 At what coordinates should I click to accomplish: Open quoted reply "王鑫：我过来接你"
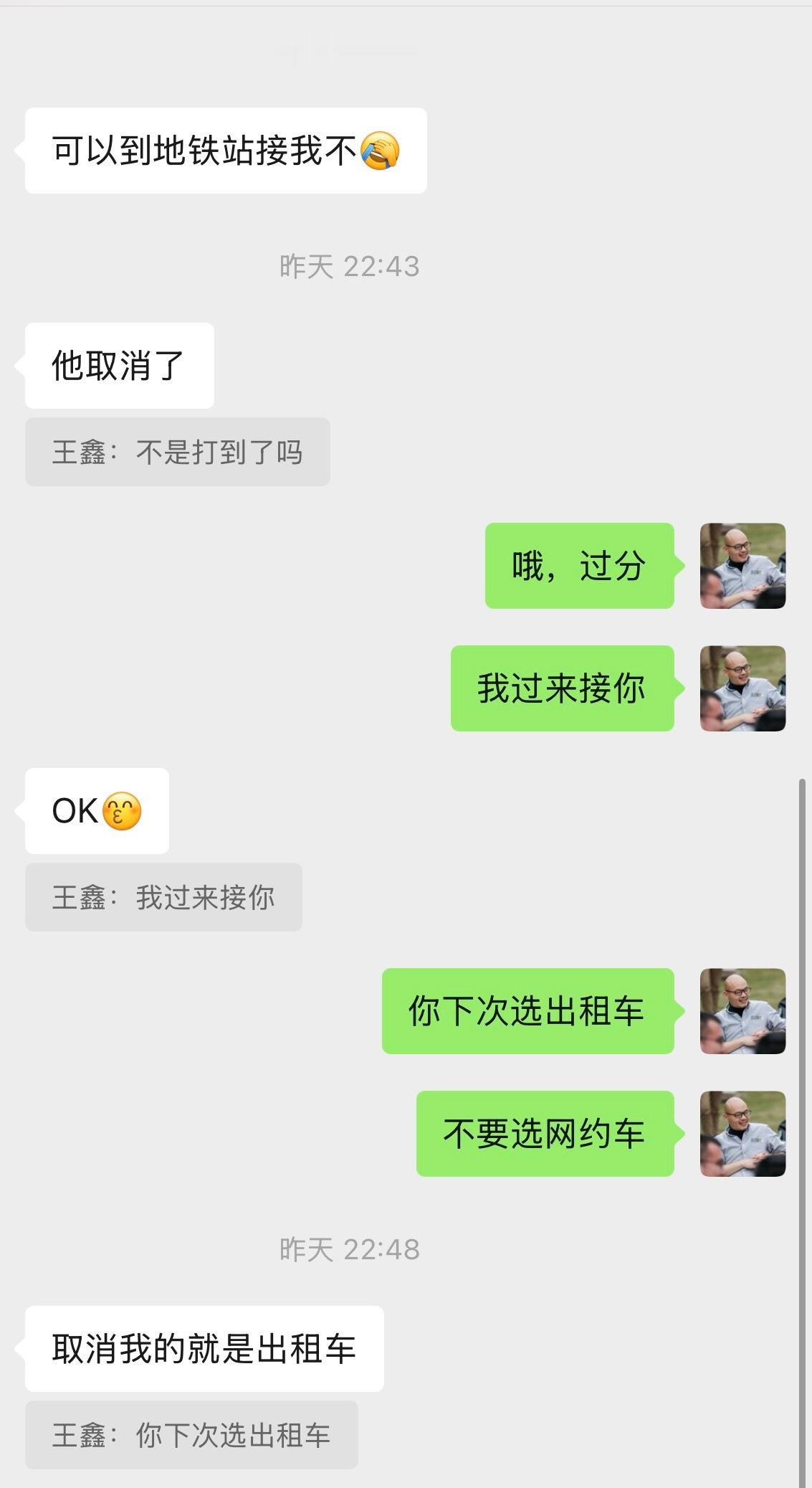163,896
